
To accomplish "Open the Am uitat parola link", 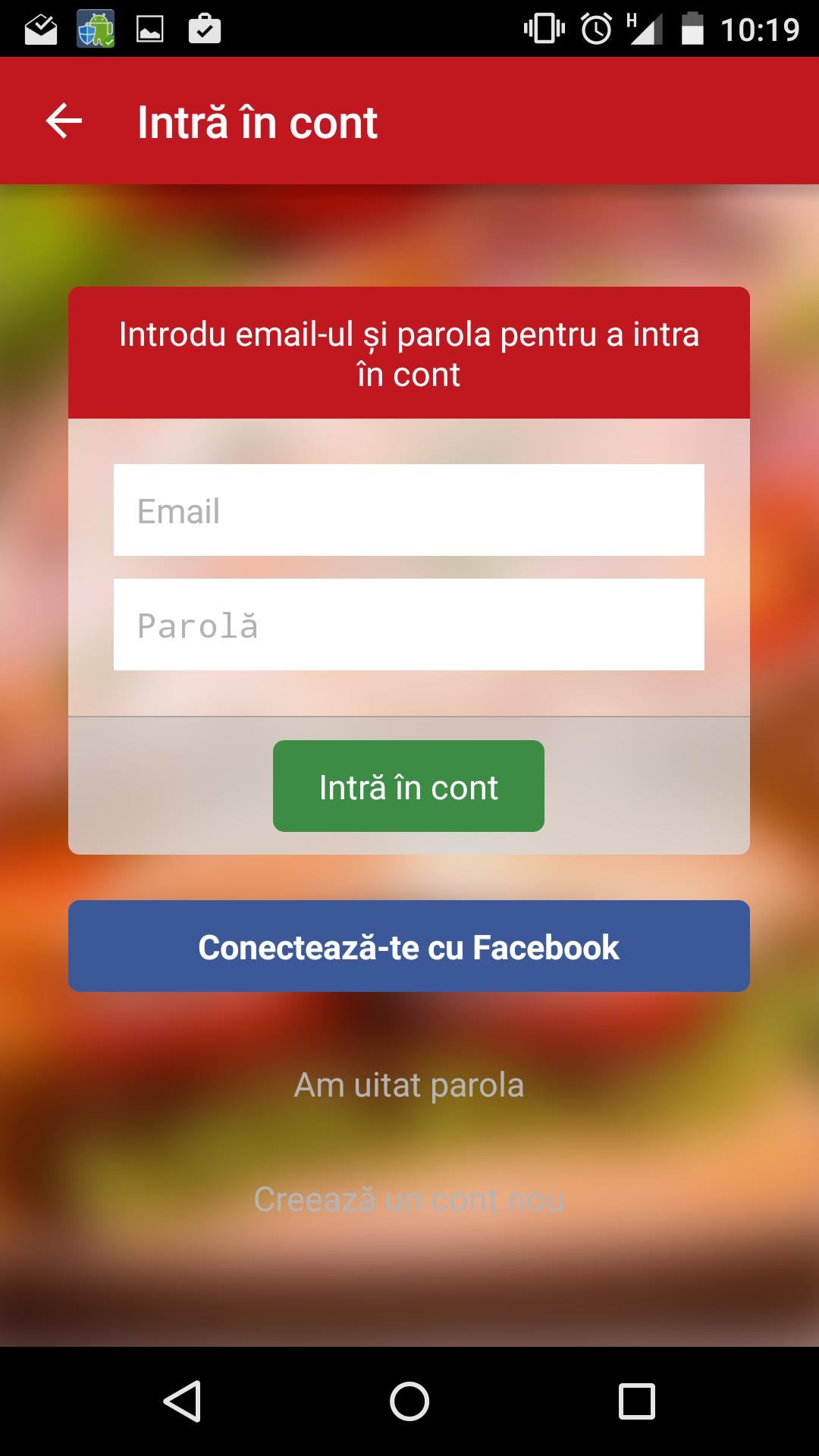I will pos(409,1084).
